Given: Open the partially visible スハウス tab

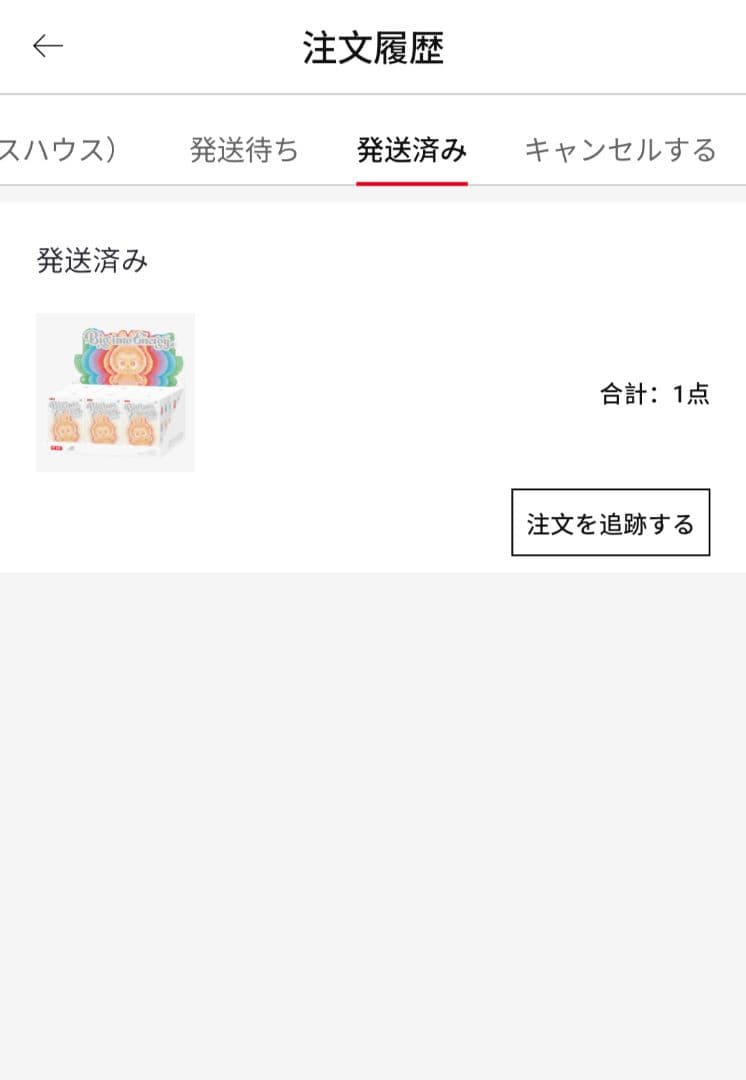Looking at the screenshot, I should tap(60, 149).
